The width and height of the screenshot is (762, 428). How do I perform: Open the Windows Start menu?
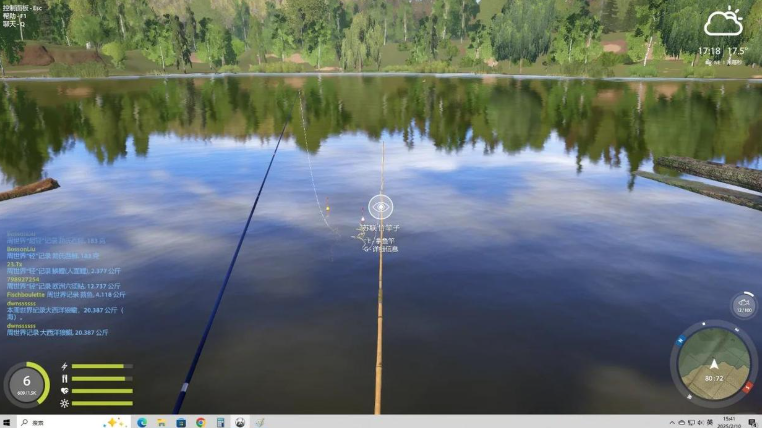point(6,422)
